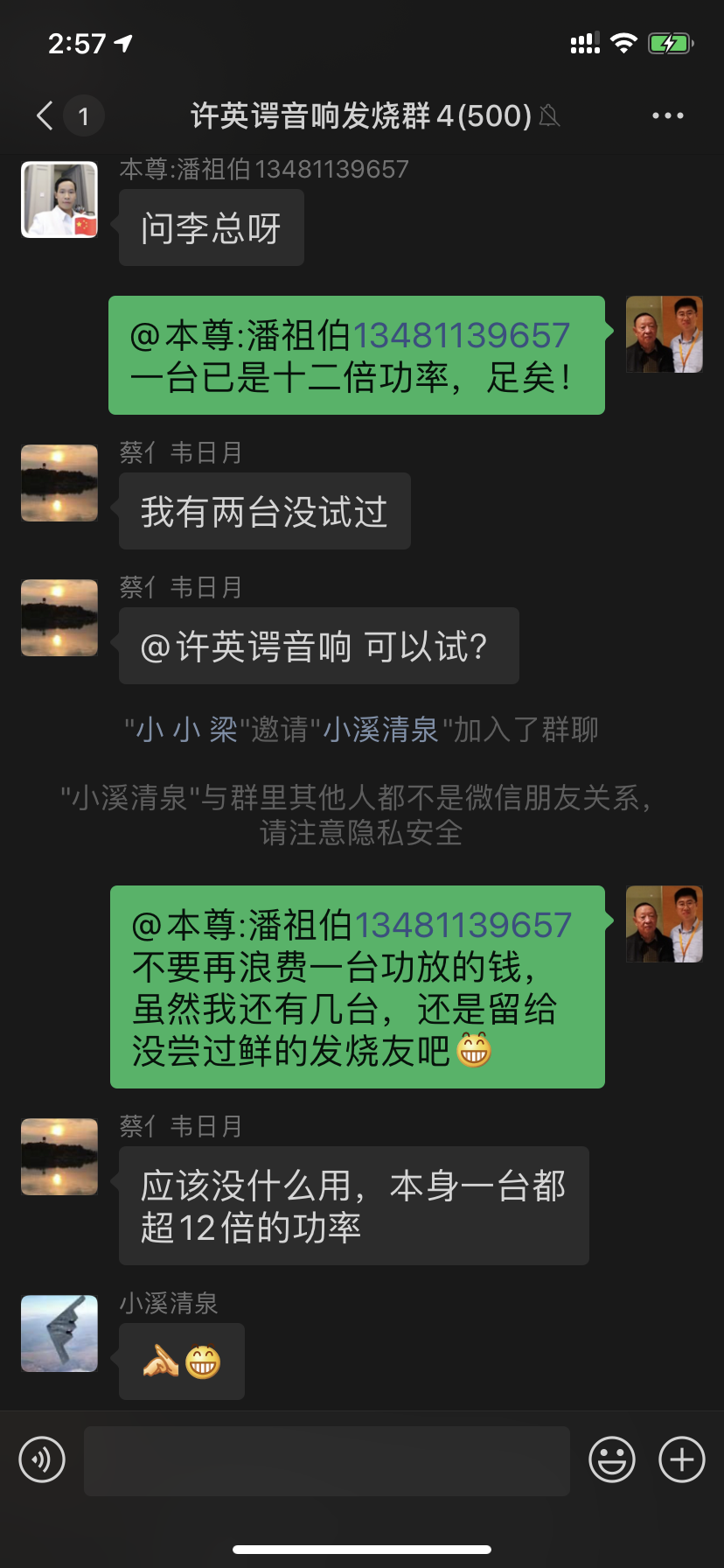Image resolution: width=724 pixels, height=1568 pixels.
Task: Focus the message text field
Action: (x=327, y=1460)
